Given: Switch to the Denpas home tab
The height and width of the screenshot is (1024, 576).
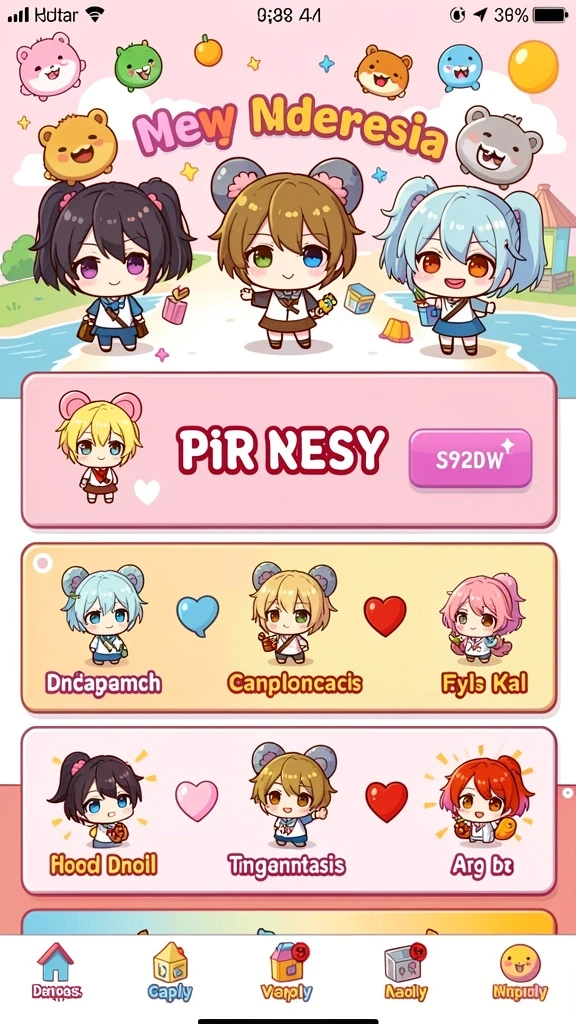Looking at the screenshot, I should tap(57, 971).
